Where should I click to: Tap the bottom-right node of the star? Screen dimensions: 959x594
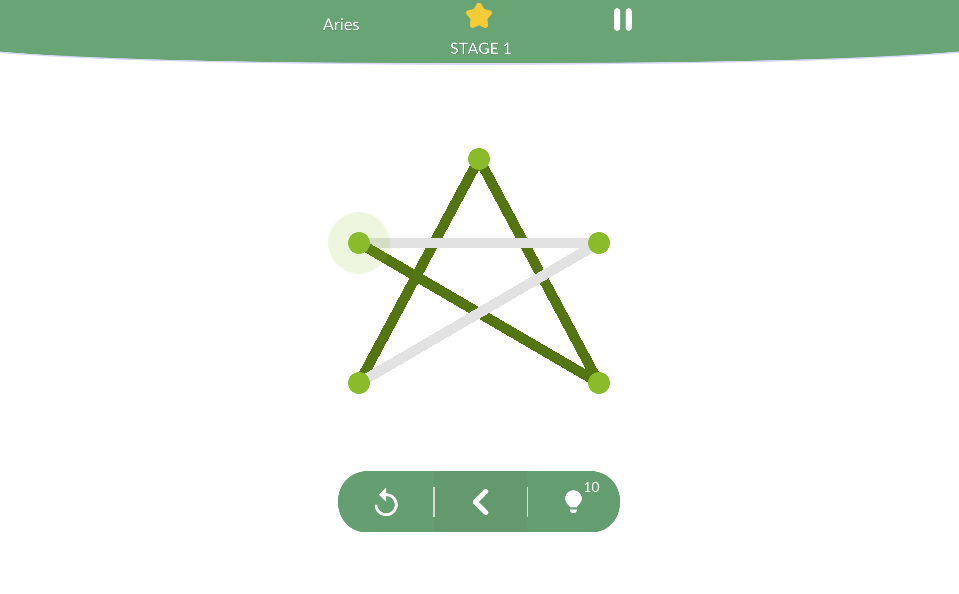598,383
